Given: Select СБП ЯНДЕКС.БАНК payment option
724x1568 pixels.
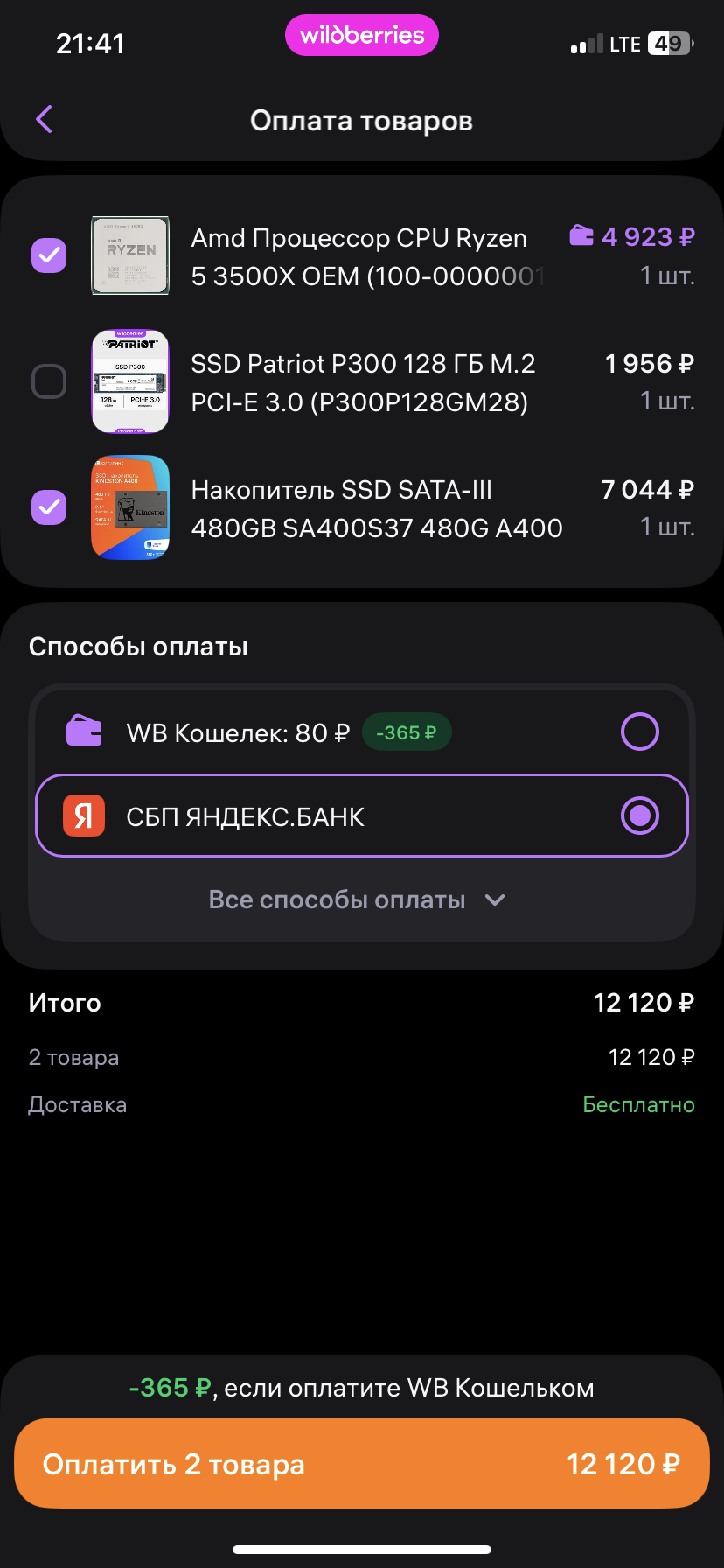Looking at the screenshot, I should 640,815.
